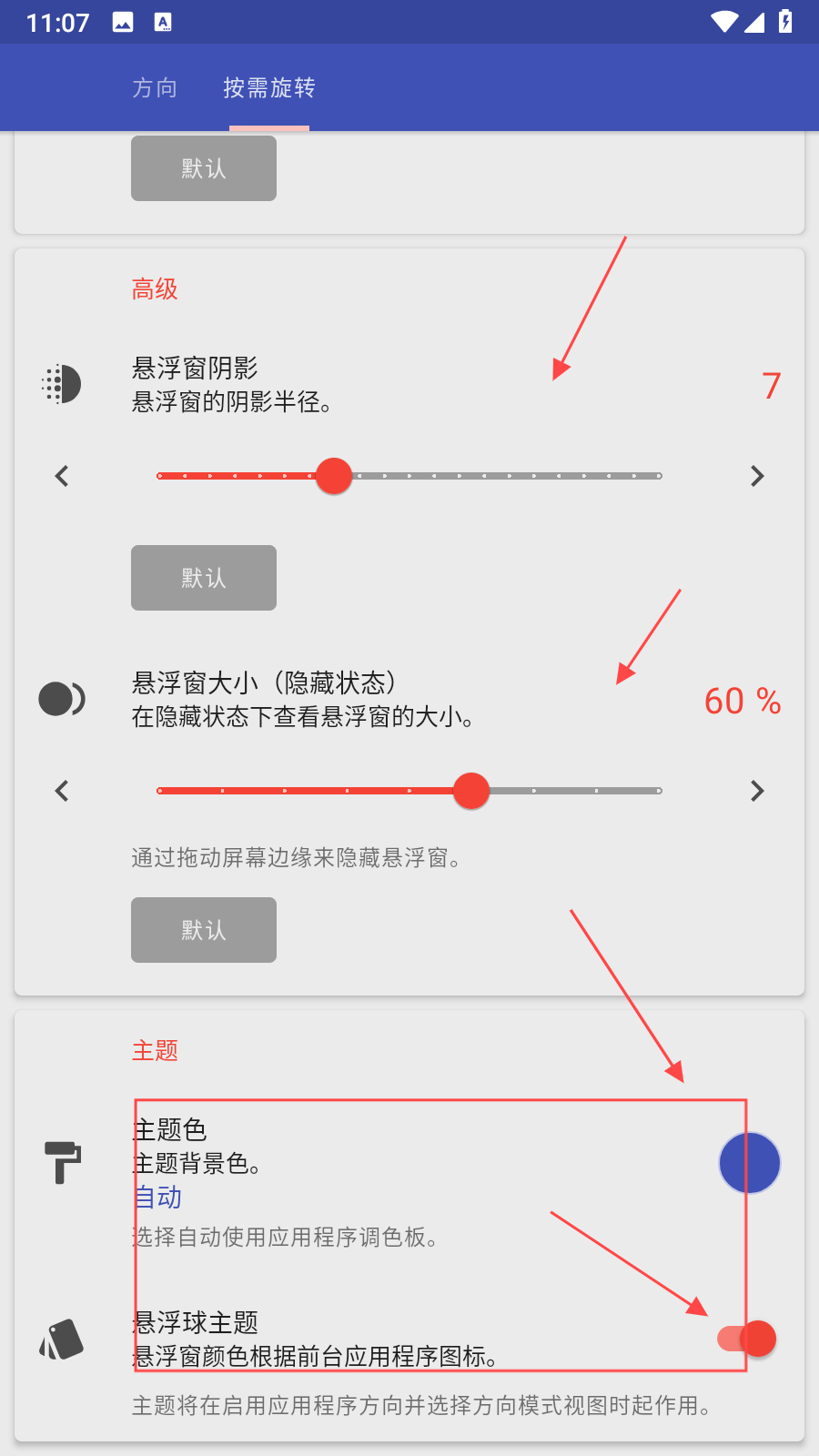Reset 悬浮窗阴影 with its 默认 button

pos(204,578)
